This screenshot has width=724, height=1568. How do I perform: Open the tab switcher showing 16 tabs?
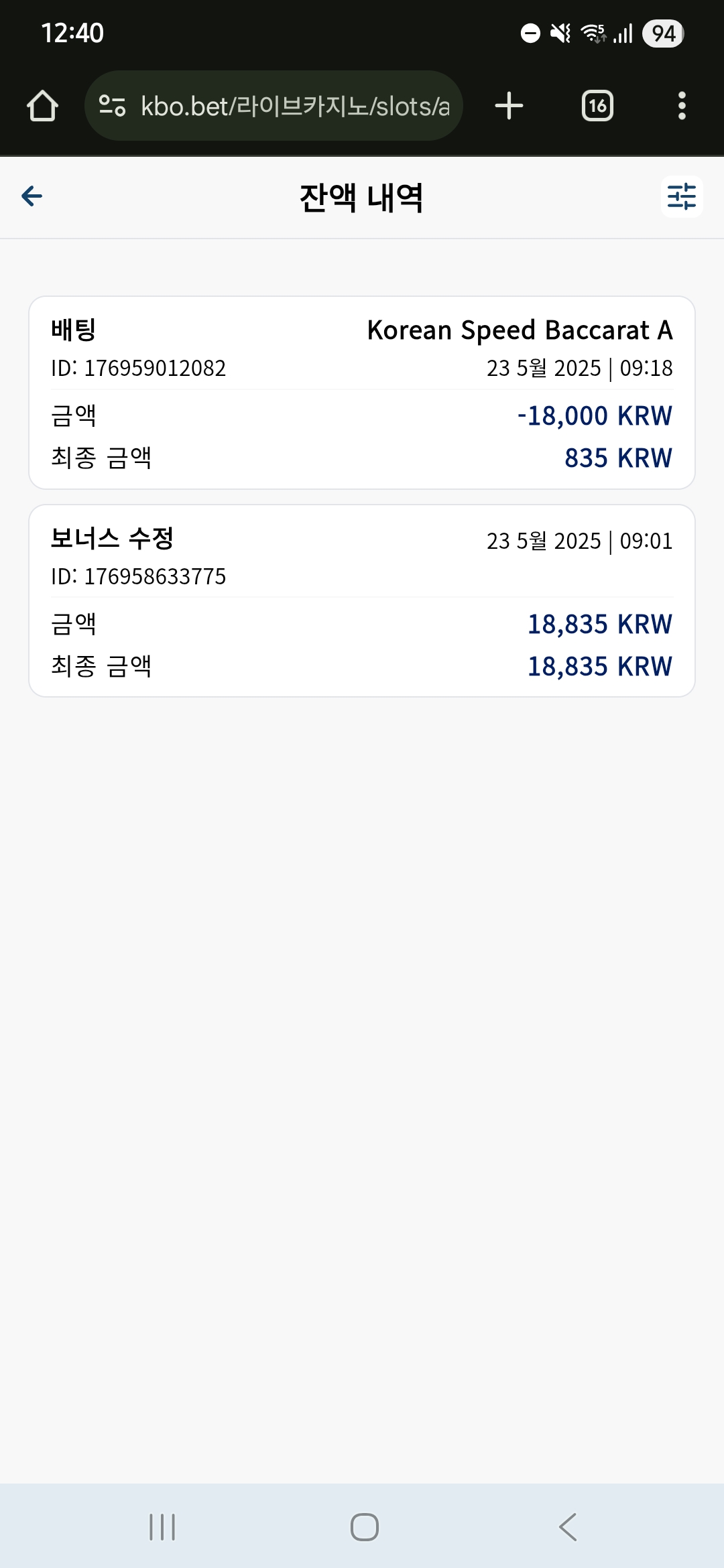[597, 106]
